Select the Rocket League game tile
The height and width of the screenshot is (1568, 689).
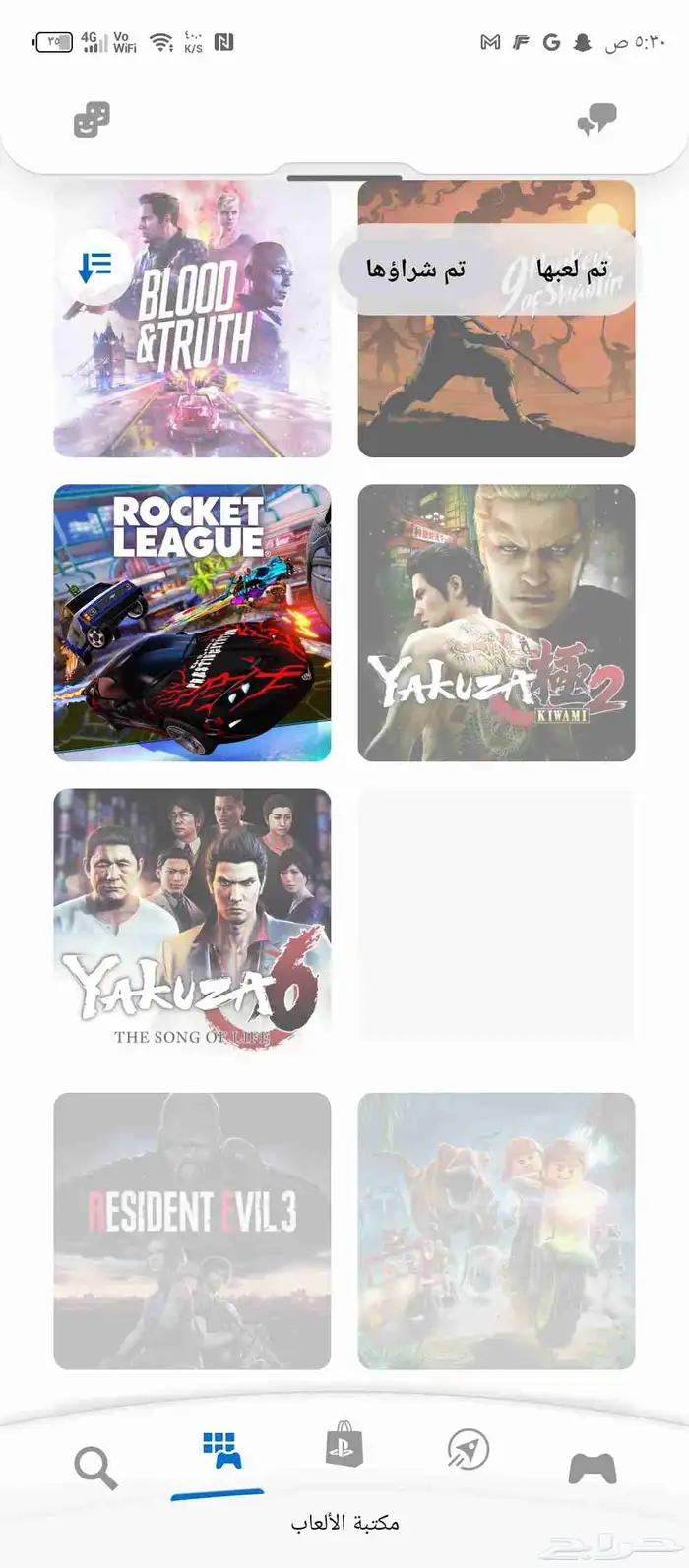coord(192,623)
